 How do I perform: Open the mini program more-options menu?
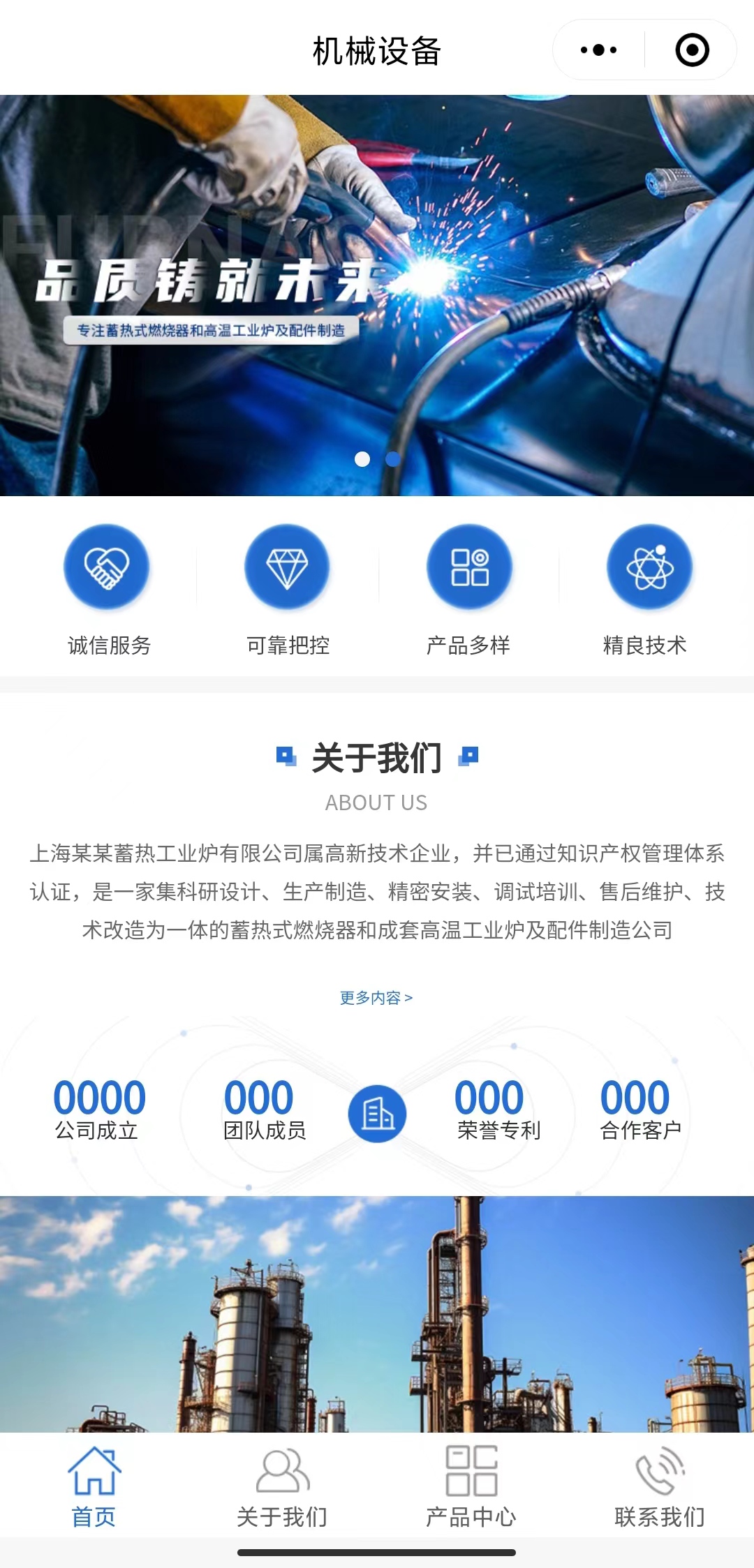tap(599, 50)
